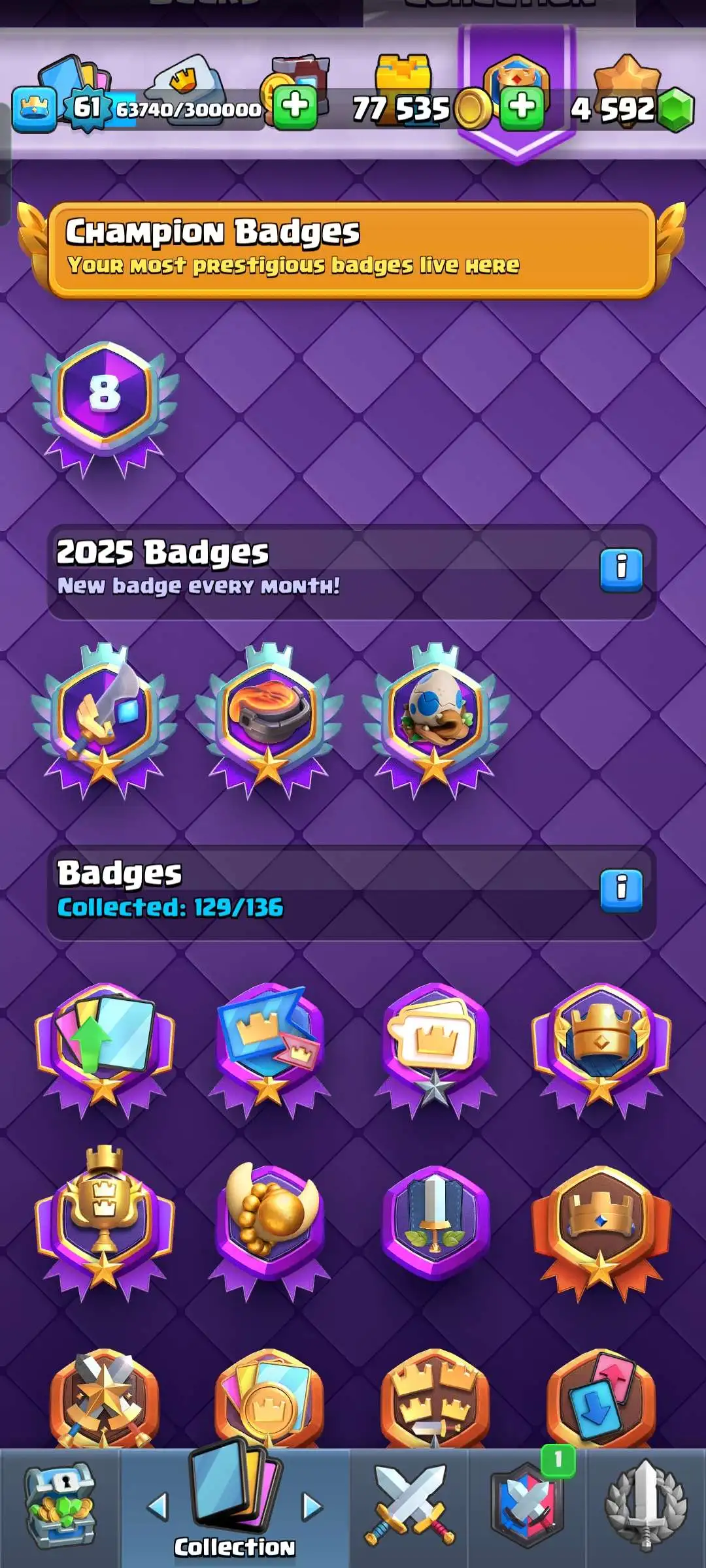Screen dimensions: 706x1568
Task: Add more gold with the plus button
Action: tap(522, 106)
